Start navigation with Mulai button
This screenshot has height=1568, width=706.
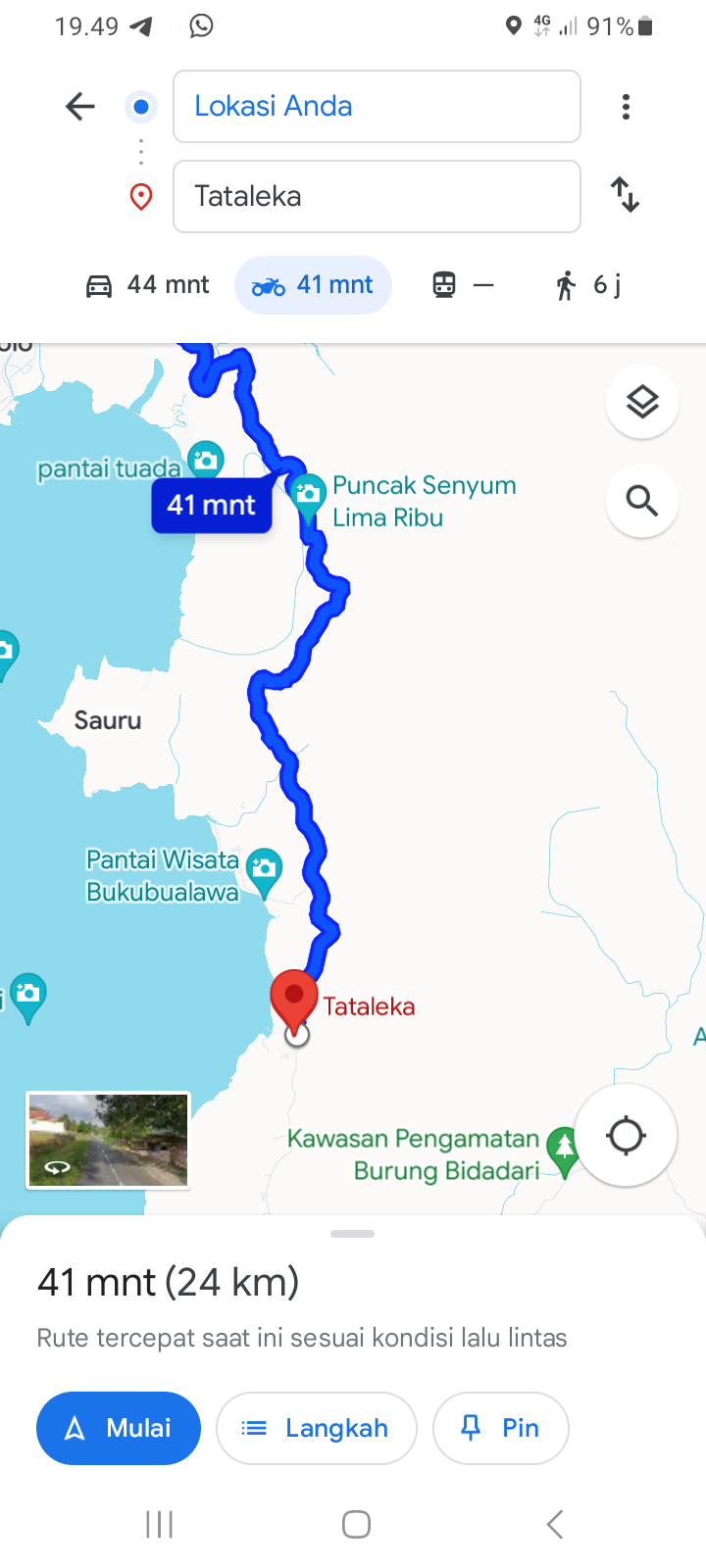coord(119,1428)
